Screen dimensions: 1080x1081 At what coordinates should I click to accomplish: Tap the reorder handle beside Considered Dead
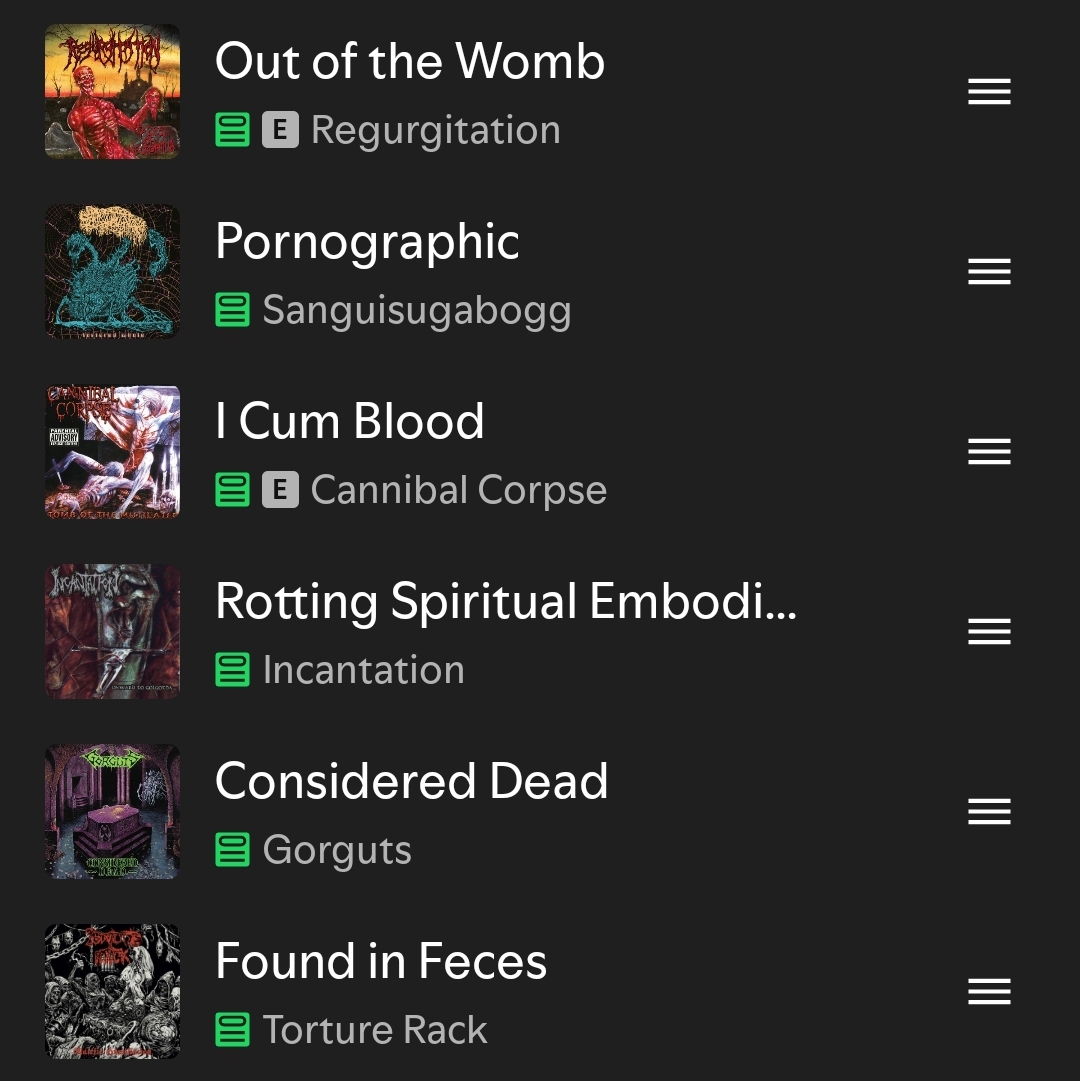pos(989,811)
